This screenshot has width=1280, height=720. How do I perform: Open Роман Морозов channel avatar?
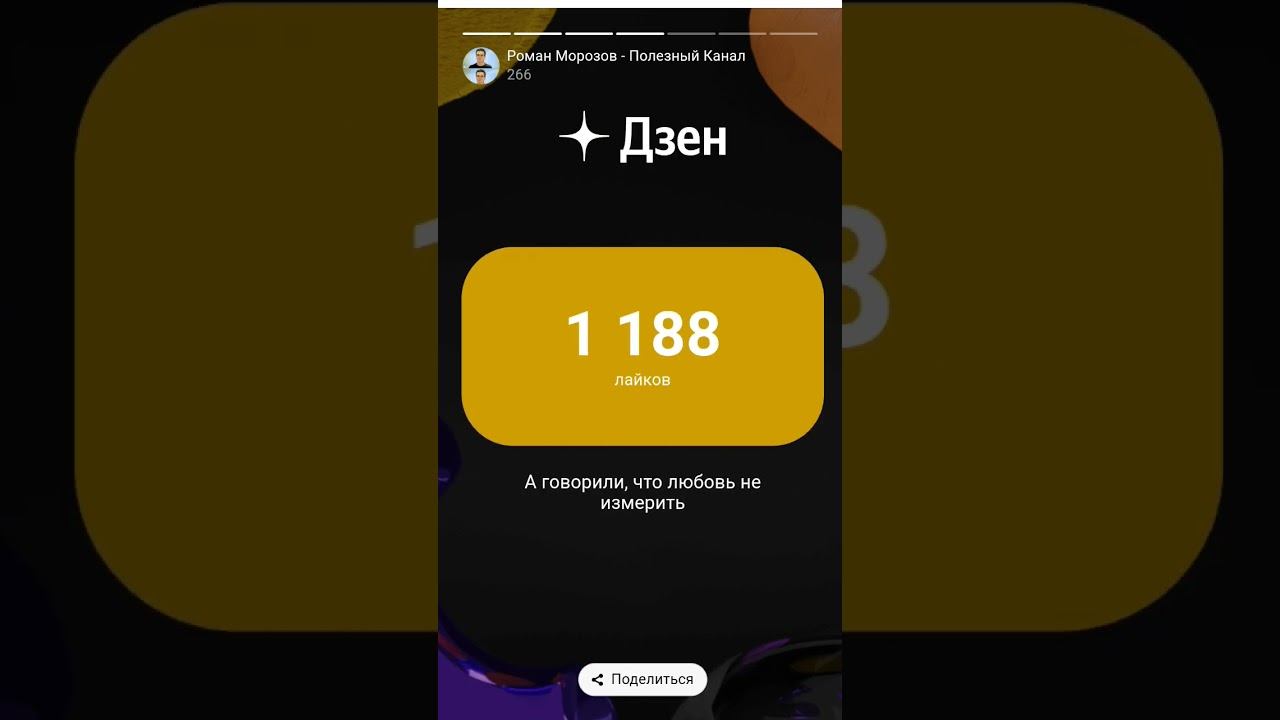click(481, 65)
